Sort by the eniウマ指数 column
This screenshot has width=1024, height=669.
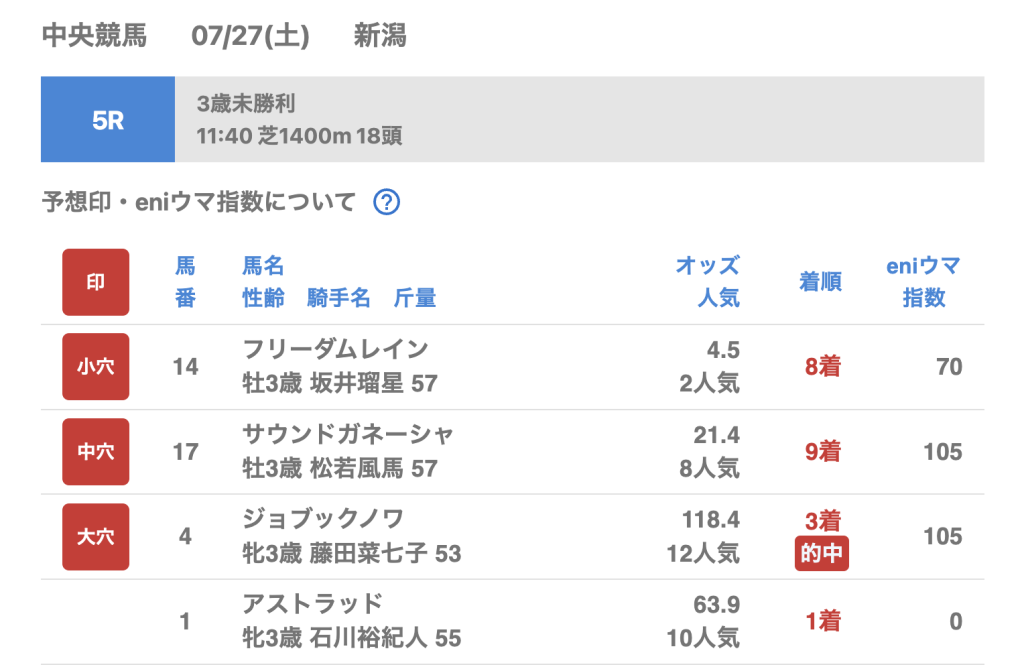click(x=923, y=282)
